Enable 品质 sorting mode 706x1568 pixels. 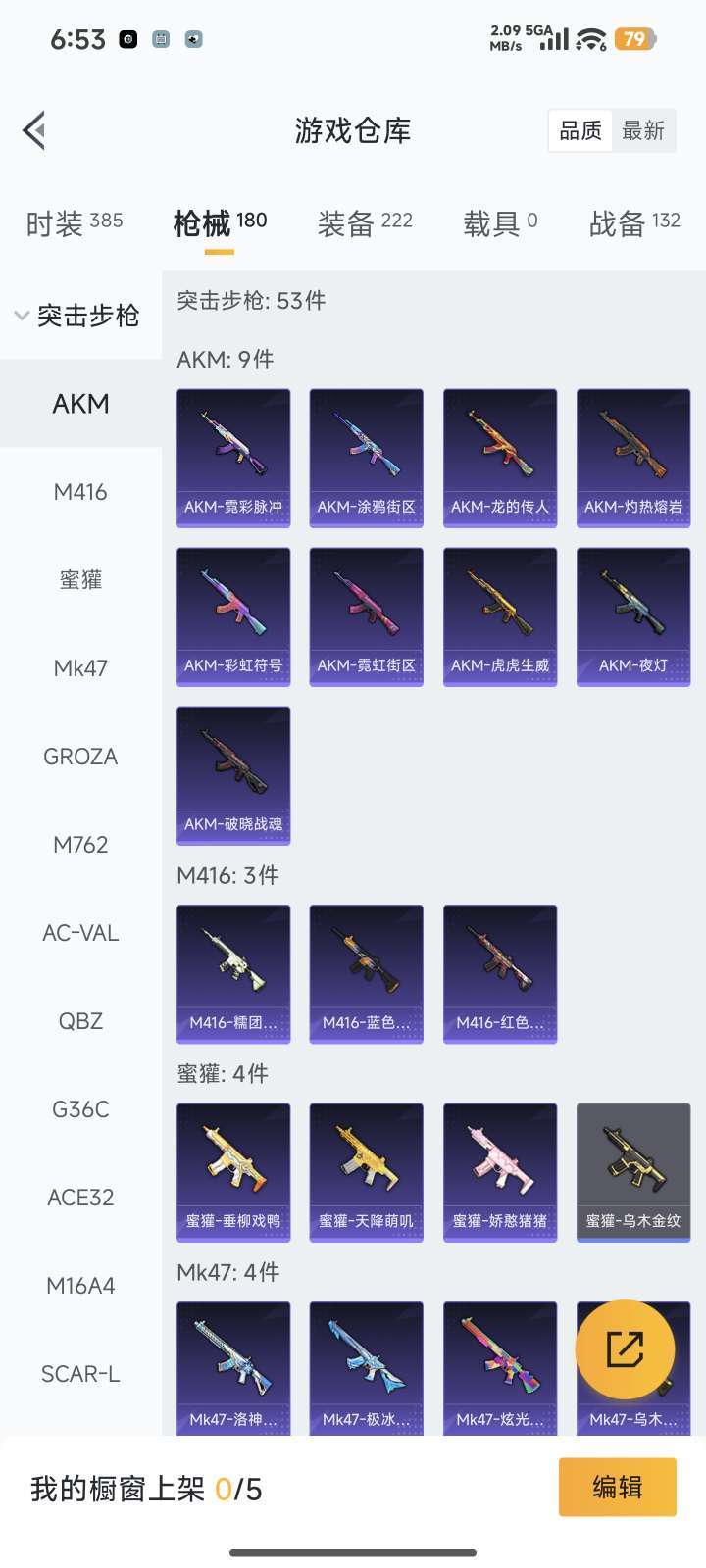pyautogui.click(x=579, y=129)
